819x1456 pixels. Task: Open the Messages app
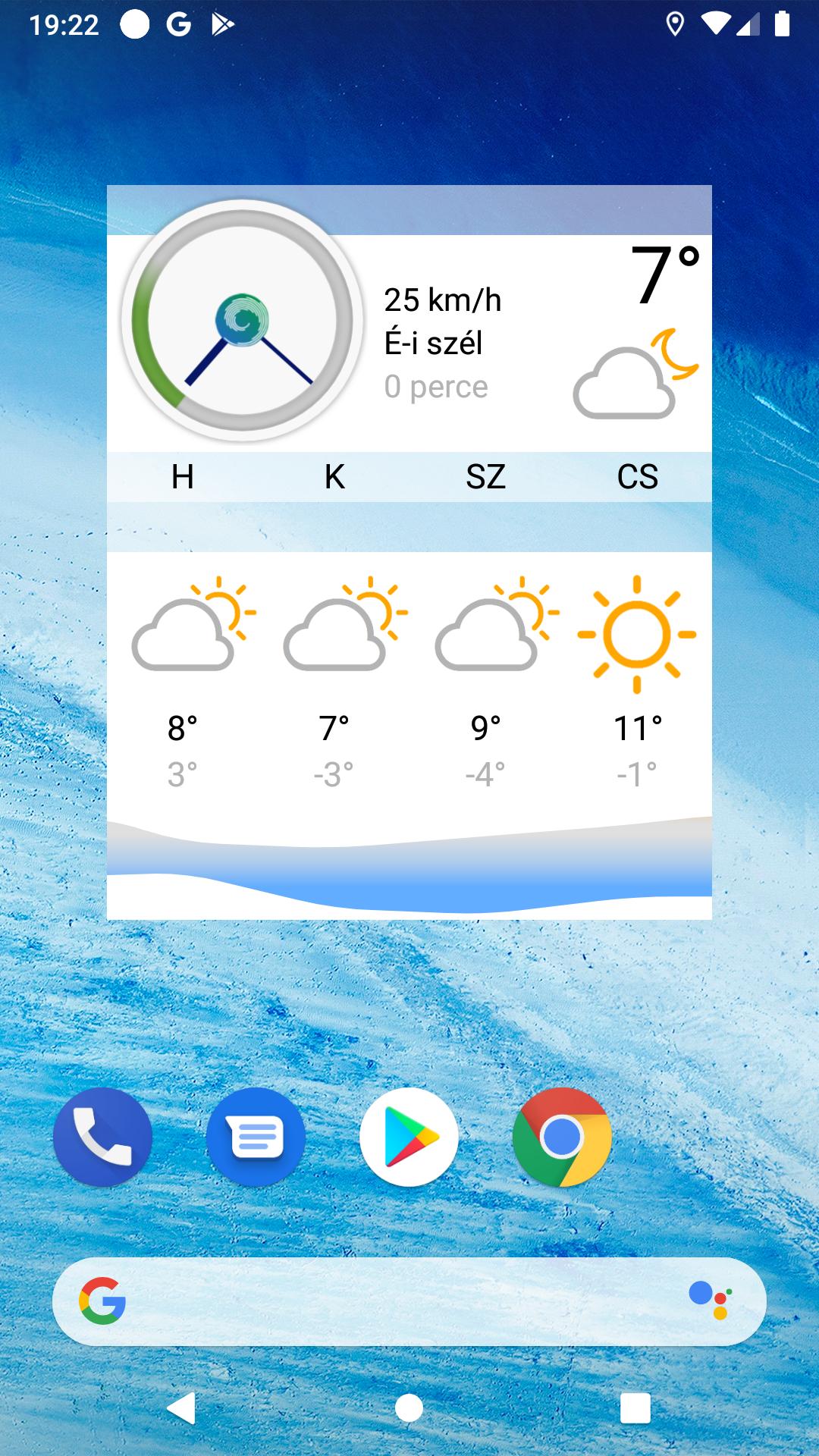pyautogui.click(x=256, y=1137)
